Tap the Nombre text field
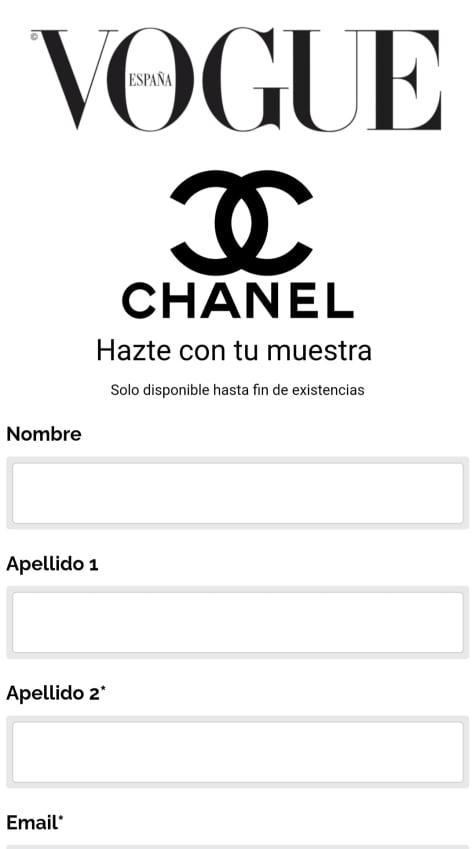The image size is (475, 849). pyautogui.click(x=237, y=493)
